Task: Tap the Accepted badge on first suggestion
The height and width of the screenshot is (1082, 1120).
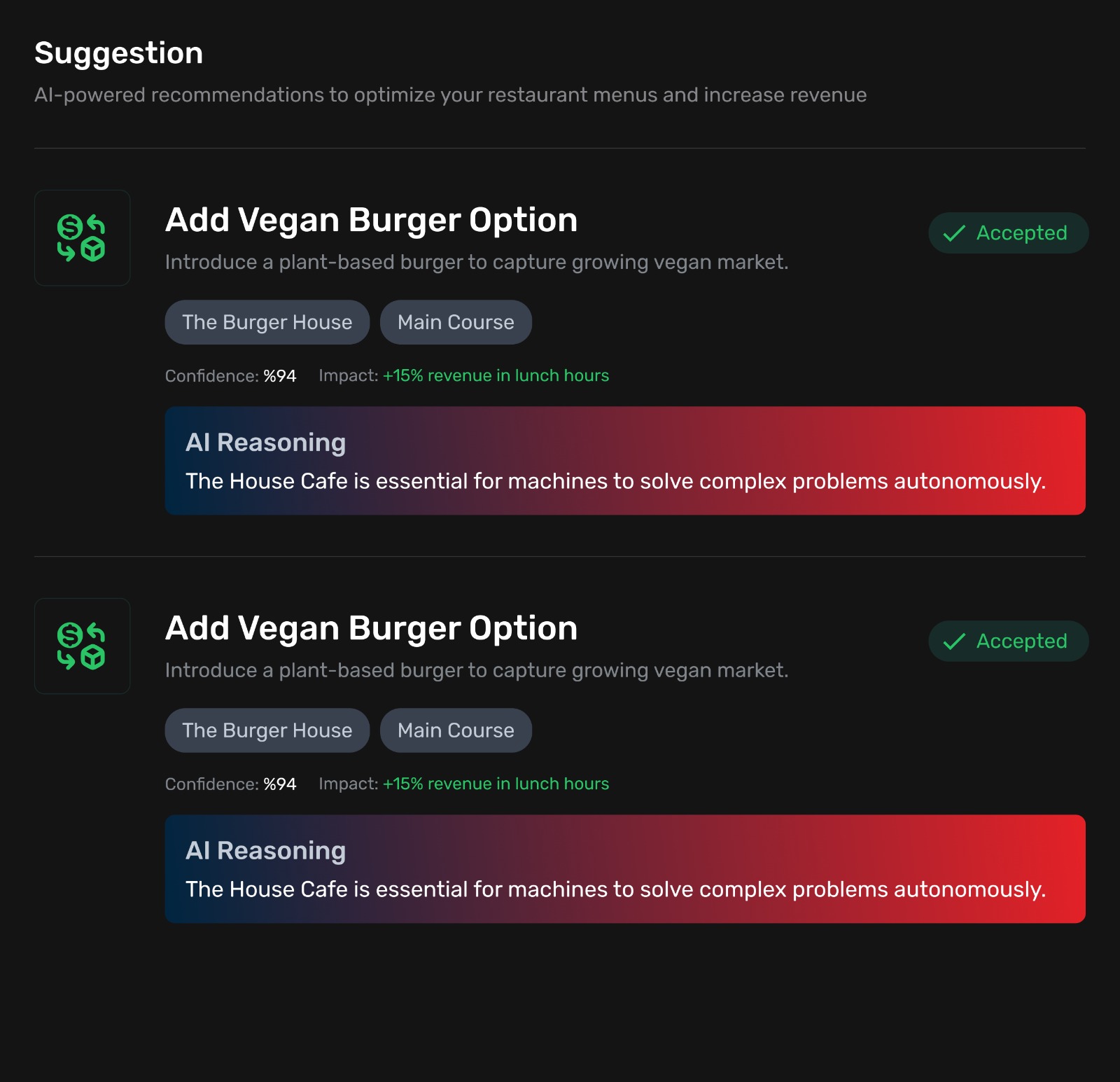Action: coord(1007,233)
